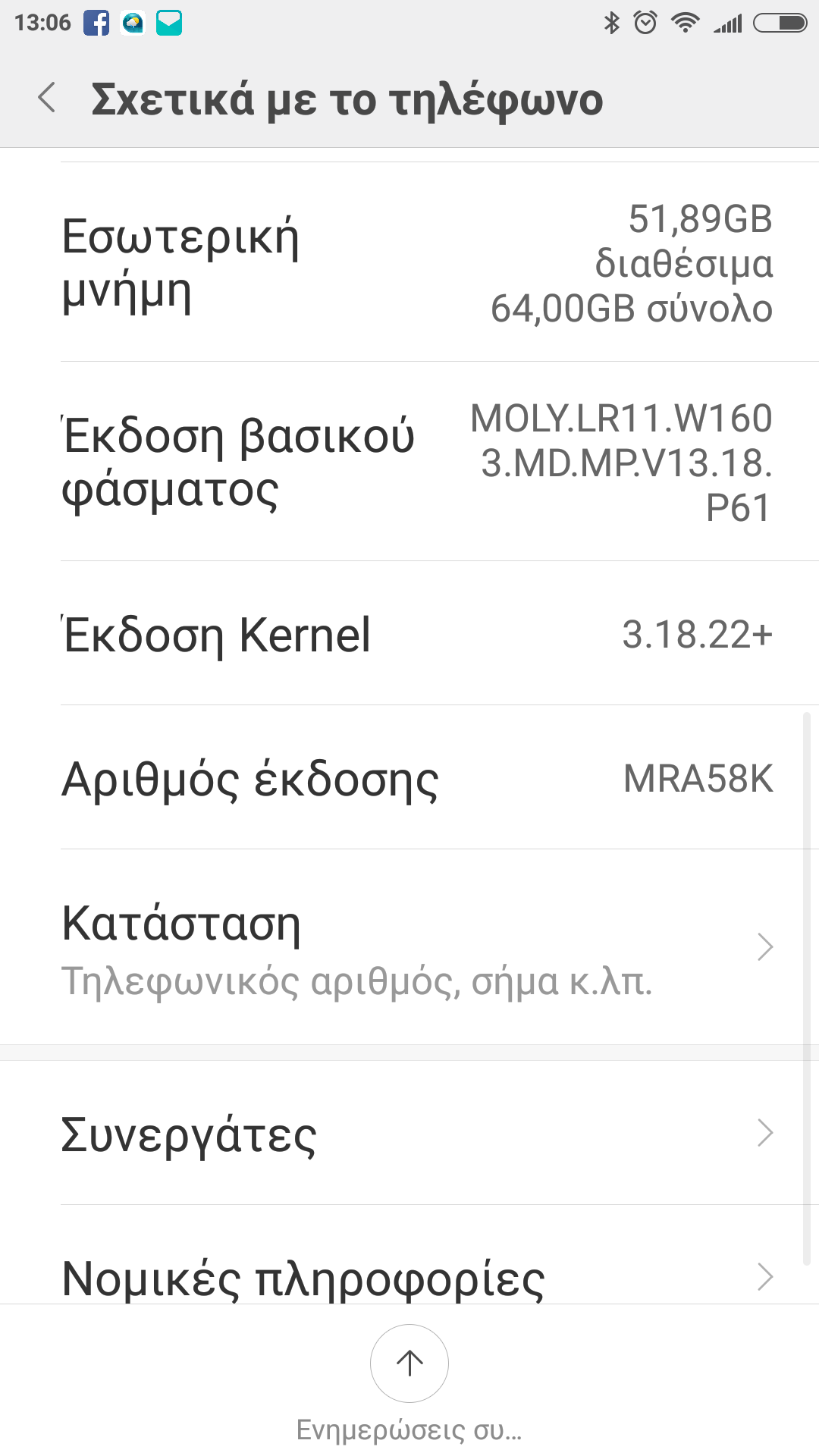Open Κατάσταση status details
819x1456 pixels.
tap(409, 948)
